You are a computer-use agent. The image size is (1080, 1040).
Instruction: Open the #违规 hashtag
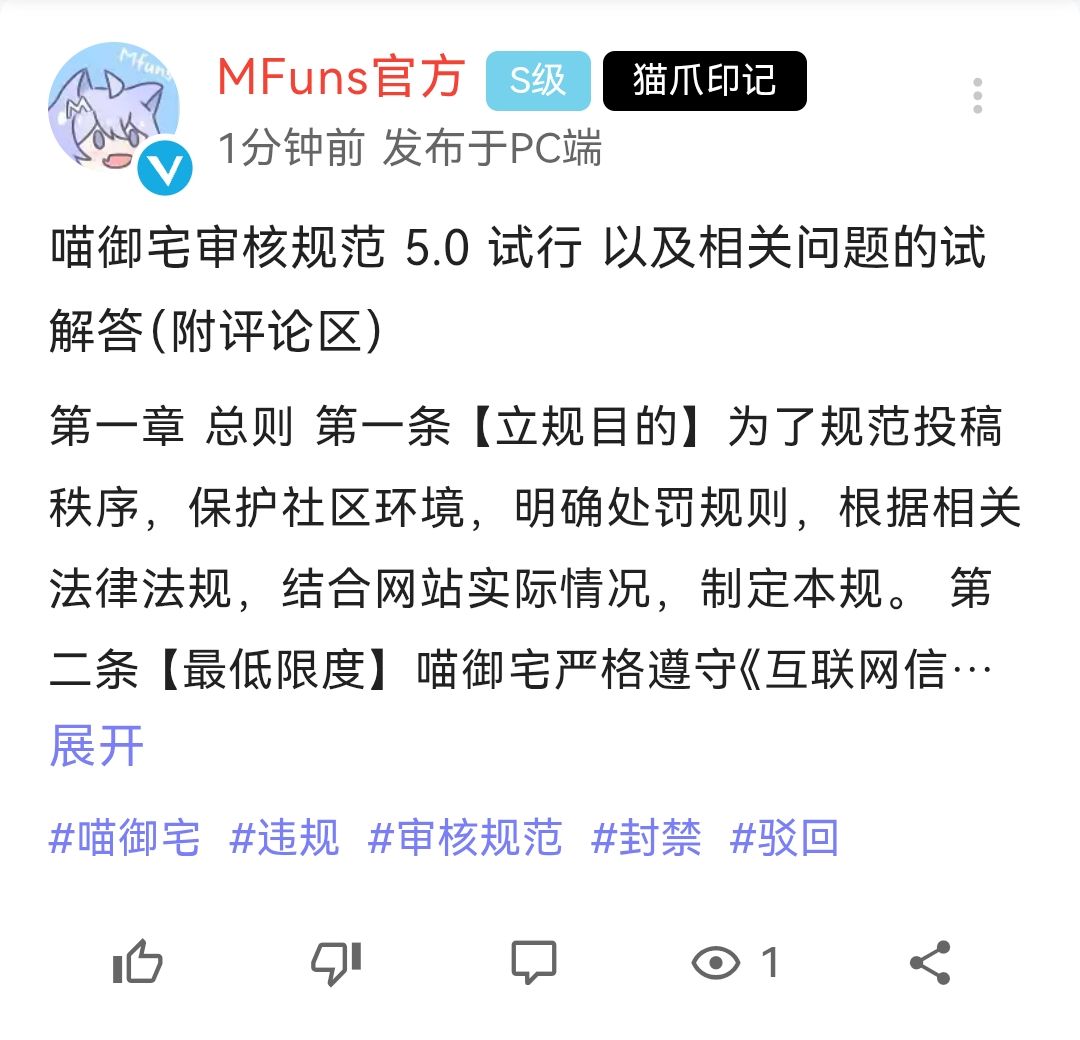click(x=285, y=838)
